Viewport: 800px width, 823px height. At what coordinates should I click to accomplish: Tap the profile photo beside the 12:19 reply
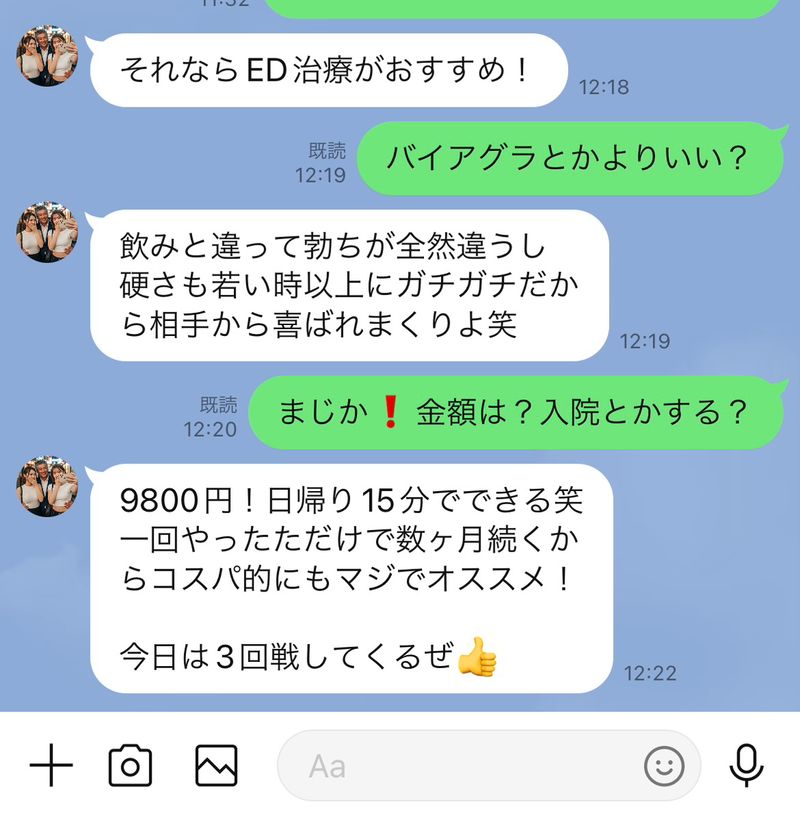pyautogui.click(x=47, y=233)
